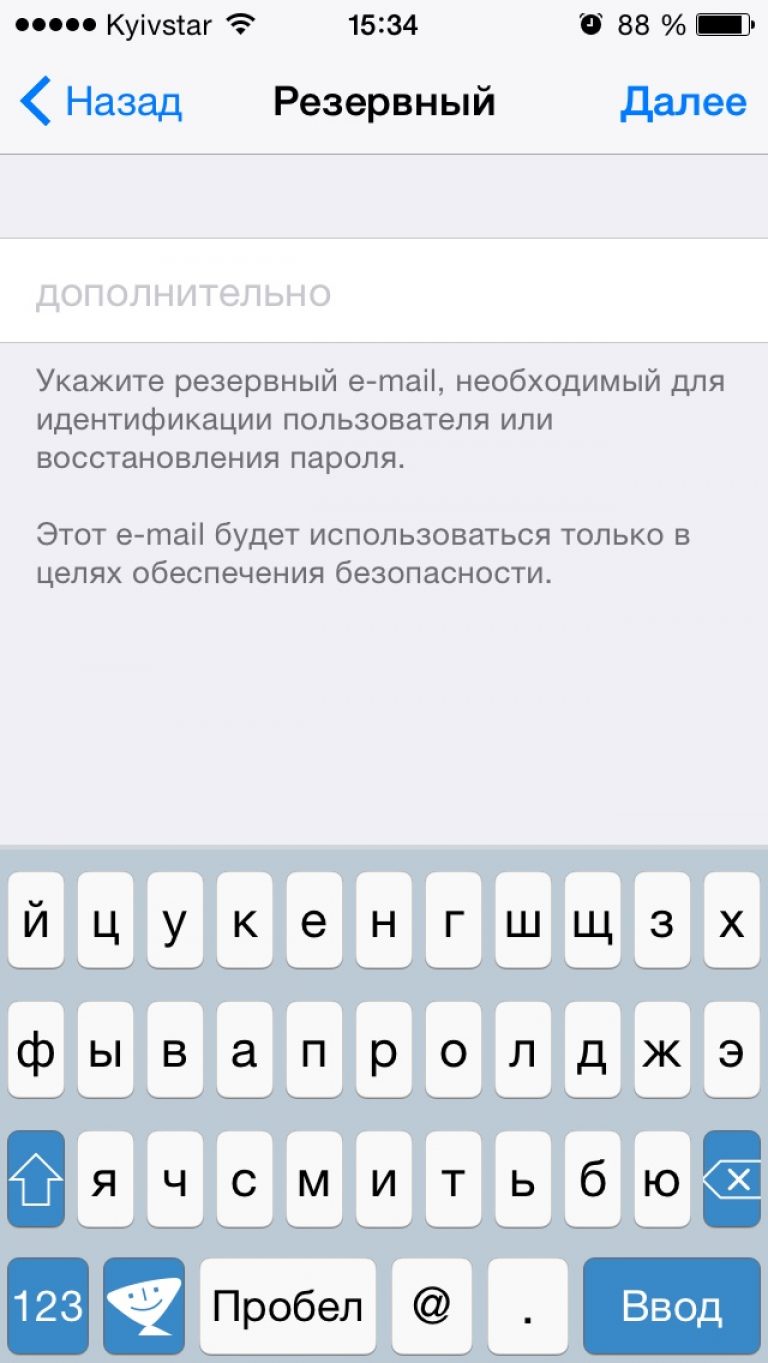Tap the Пробел space key

pos(287,1305)
